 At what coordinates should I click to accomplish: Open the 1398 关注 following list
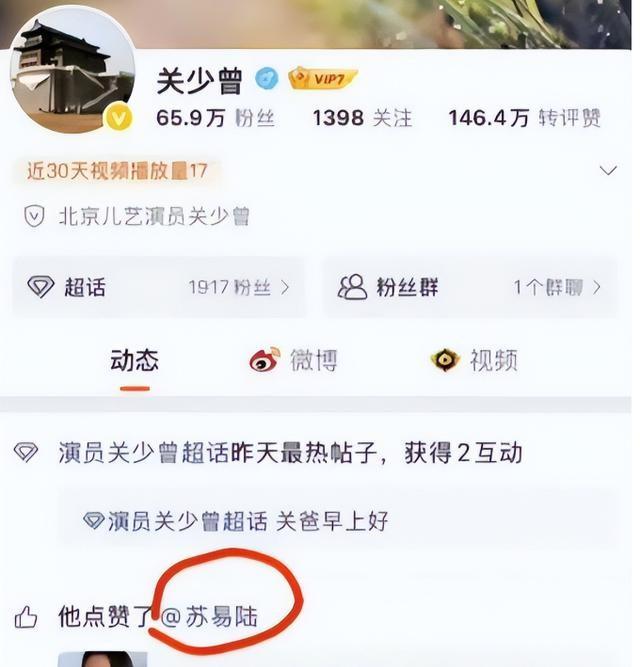click(x=362, y=118)
